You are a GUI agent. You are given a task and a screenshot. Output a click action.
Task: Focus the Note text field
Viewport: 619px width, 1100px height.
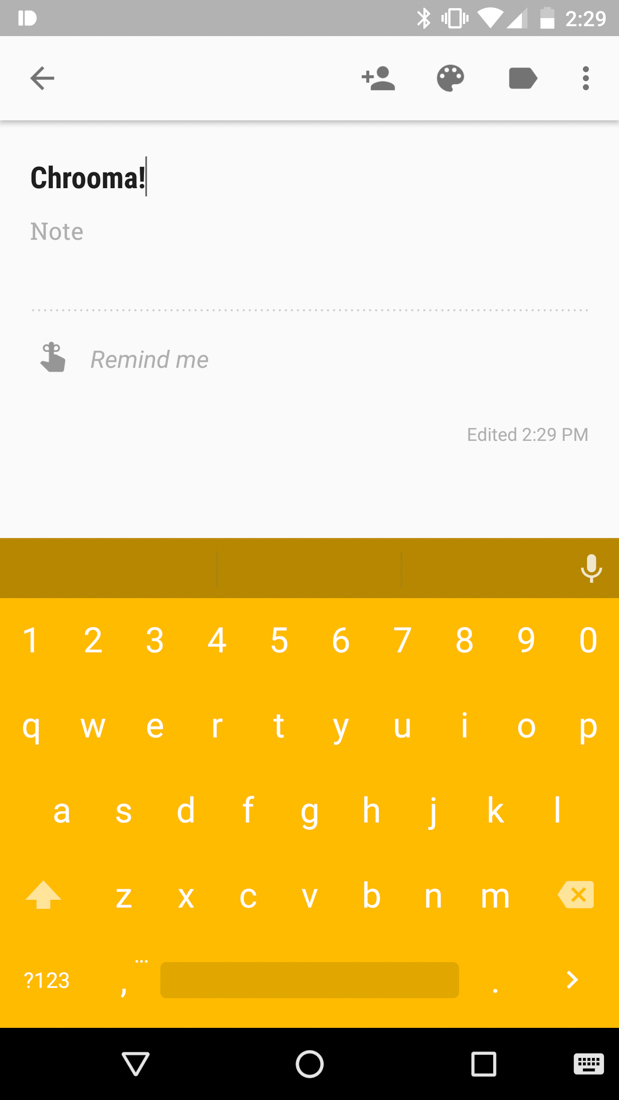tap(300, 231)
